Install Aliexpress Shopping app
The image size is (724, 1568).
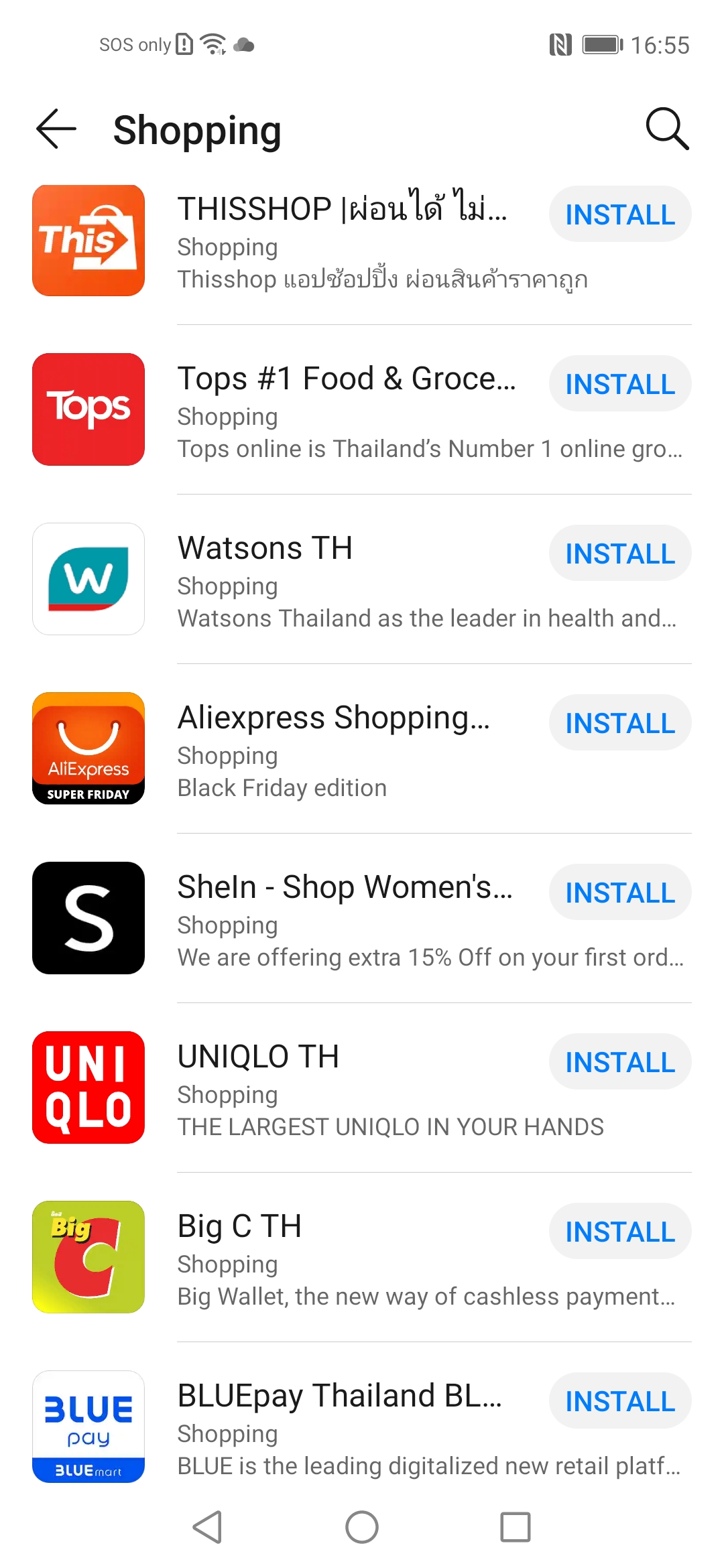coord(619,723)
